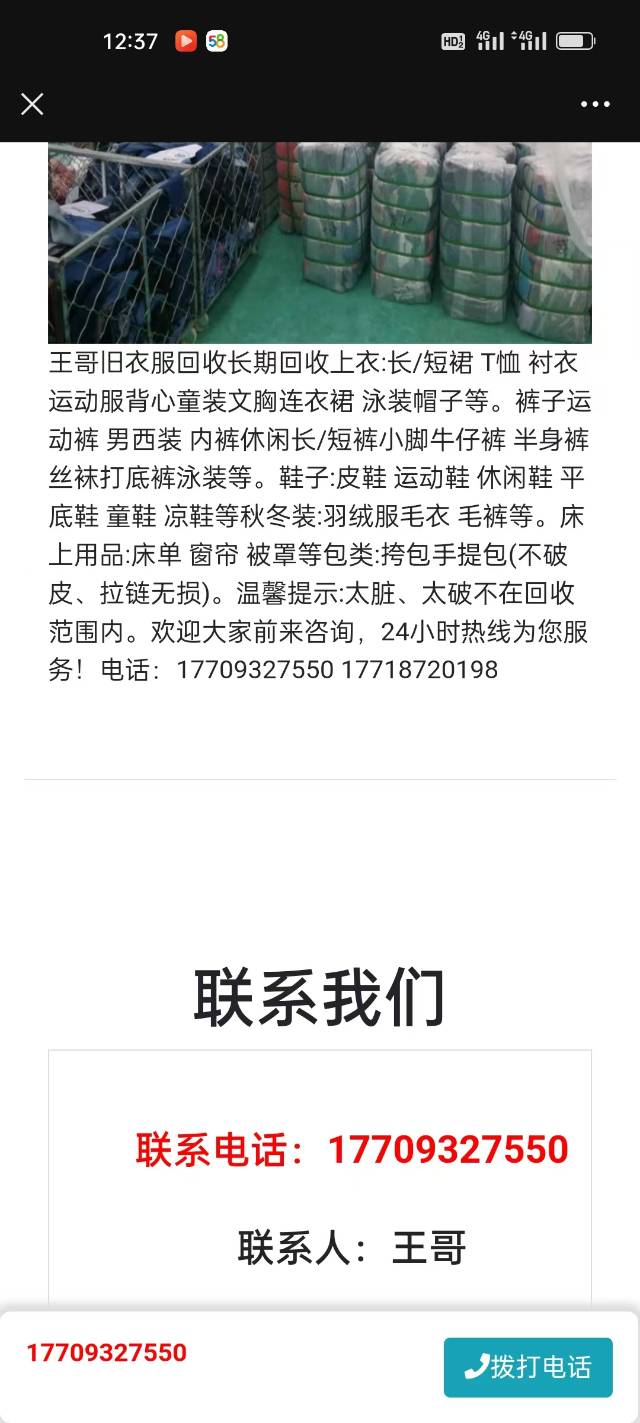This screenshot has width=640, height=1423.
Task: Tap the 拨打电话 call button
Action: 528,1367
